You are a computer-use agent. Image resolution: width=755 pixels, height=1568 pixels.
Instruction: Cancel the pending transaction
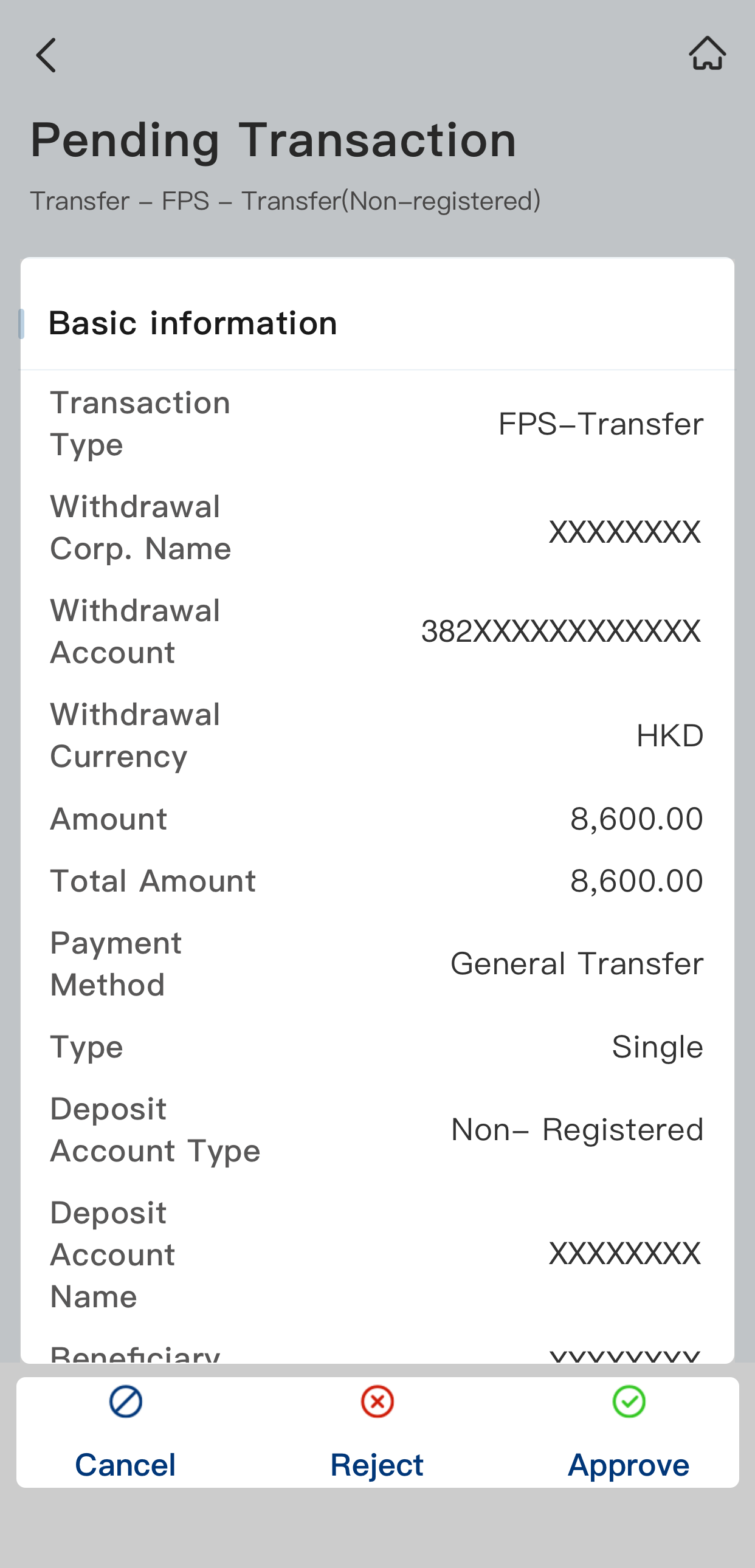125,1433
